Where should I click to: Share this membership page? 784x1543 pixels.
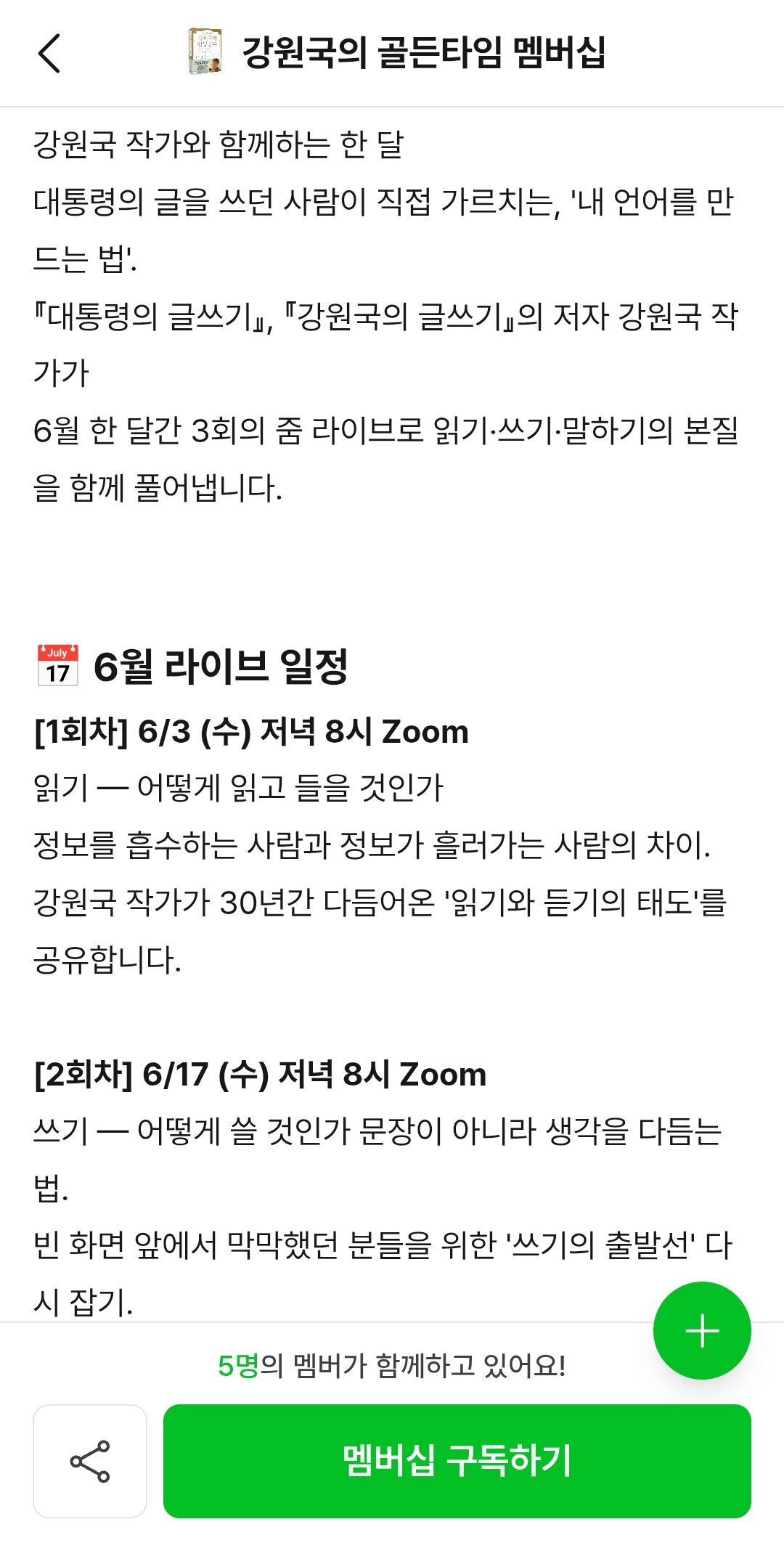[90, 1461]
